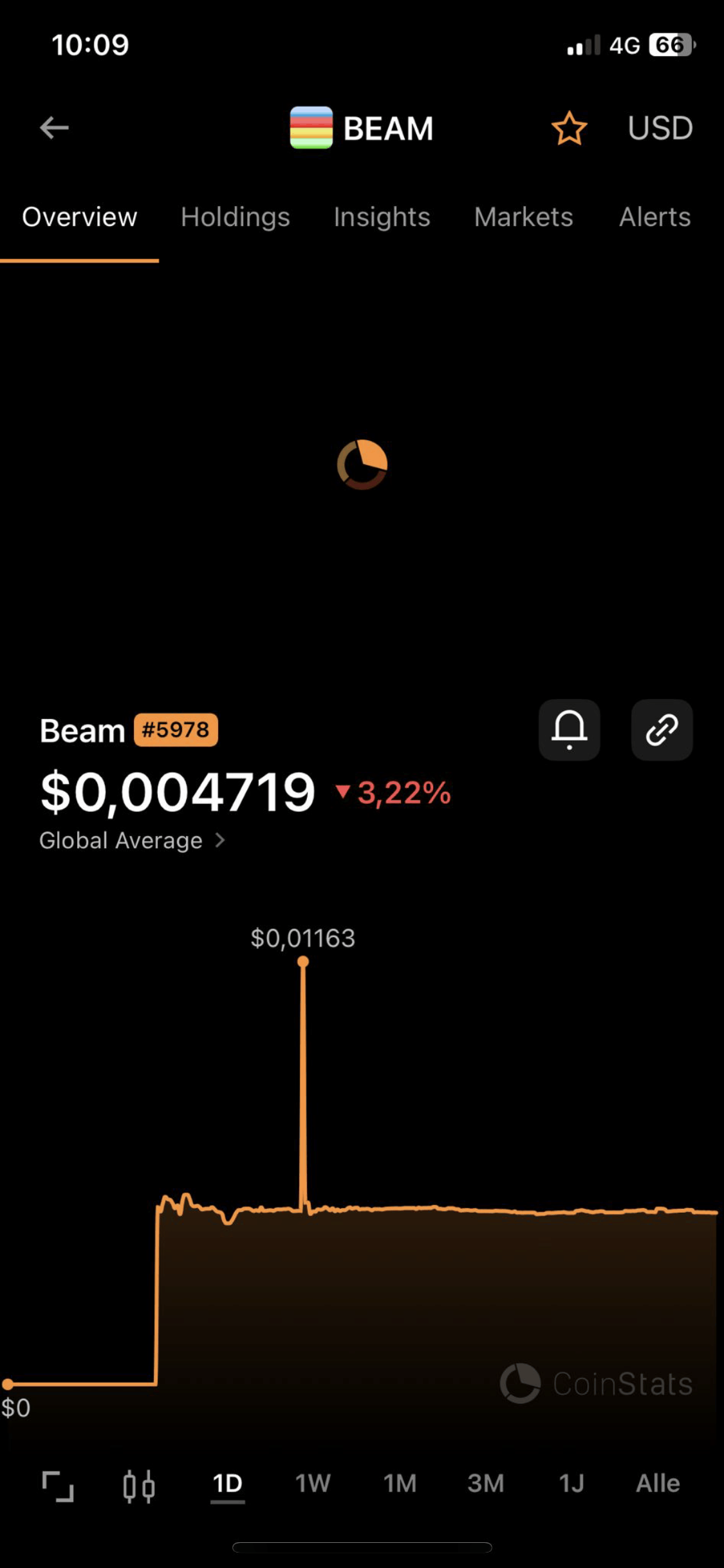Switch to the Markets tab

pos(523,218)
